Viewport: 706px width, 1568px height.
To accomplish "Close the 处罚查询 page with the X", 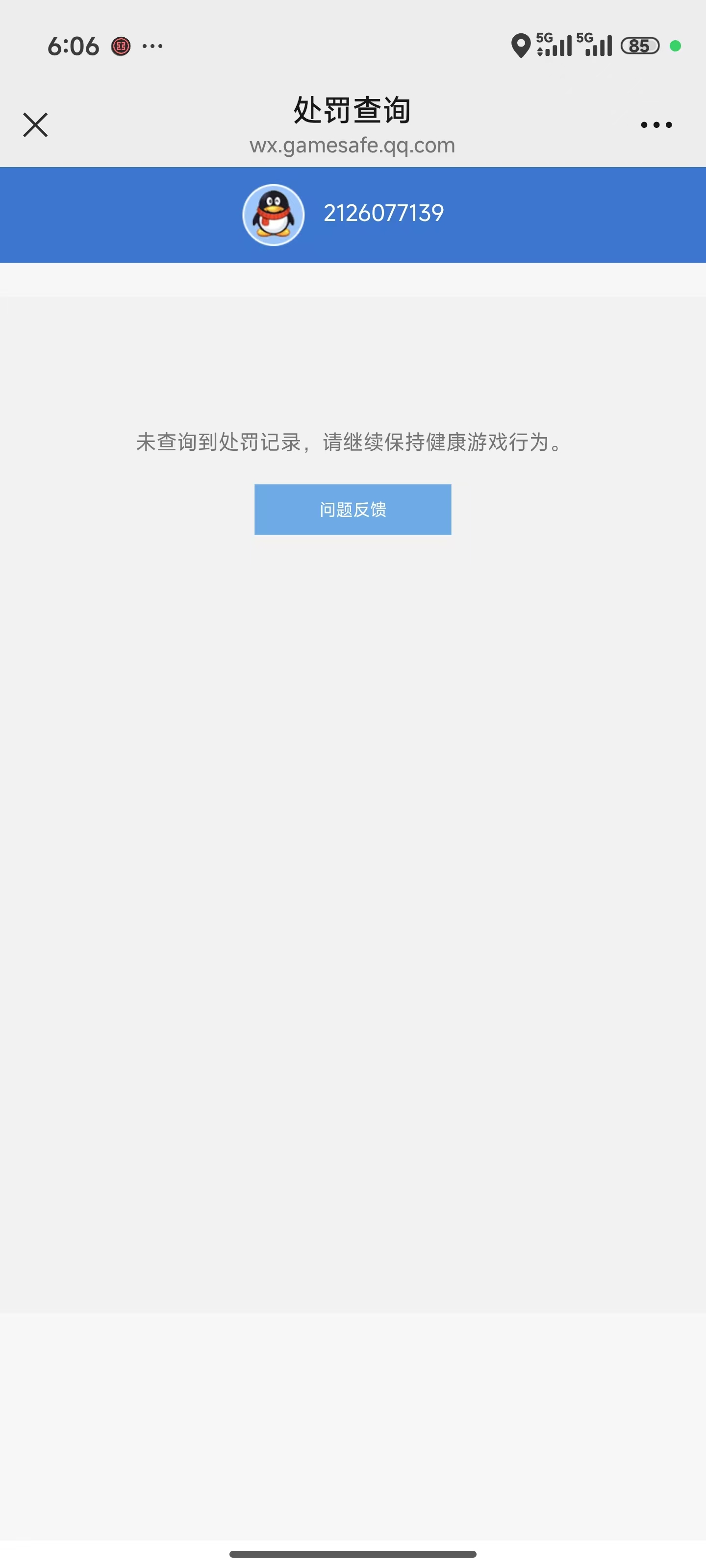I will (x=35, y=125).
